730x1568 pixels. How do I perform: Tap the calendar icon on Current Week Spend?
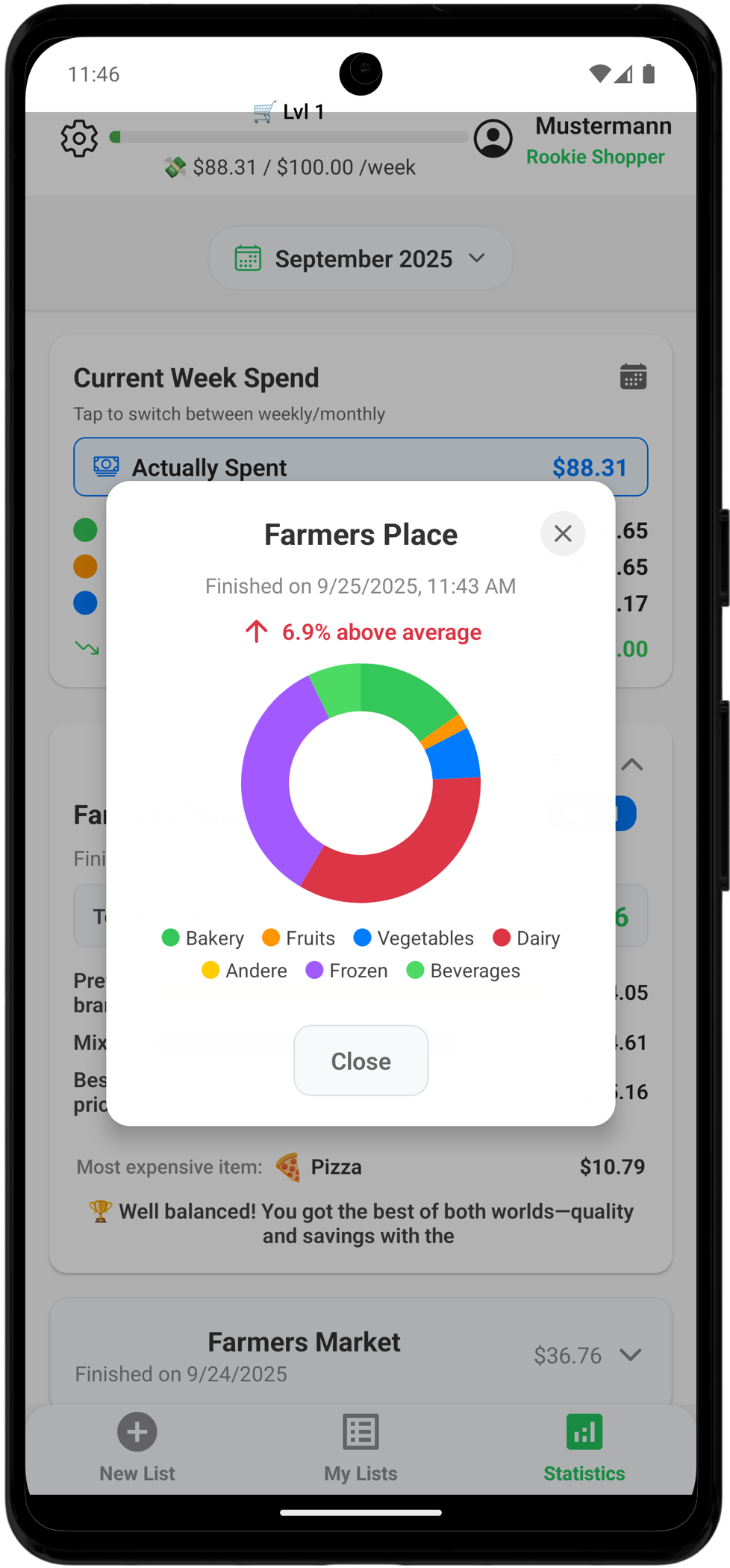[x=633, y=377]
